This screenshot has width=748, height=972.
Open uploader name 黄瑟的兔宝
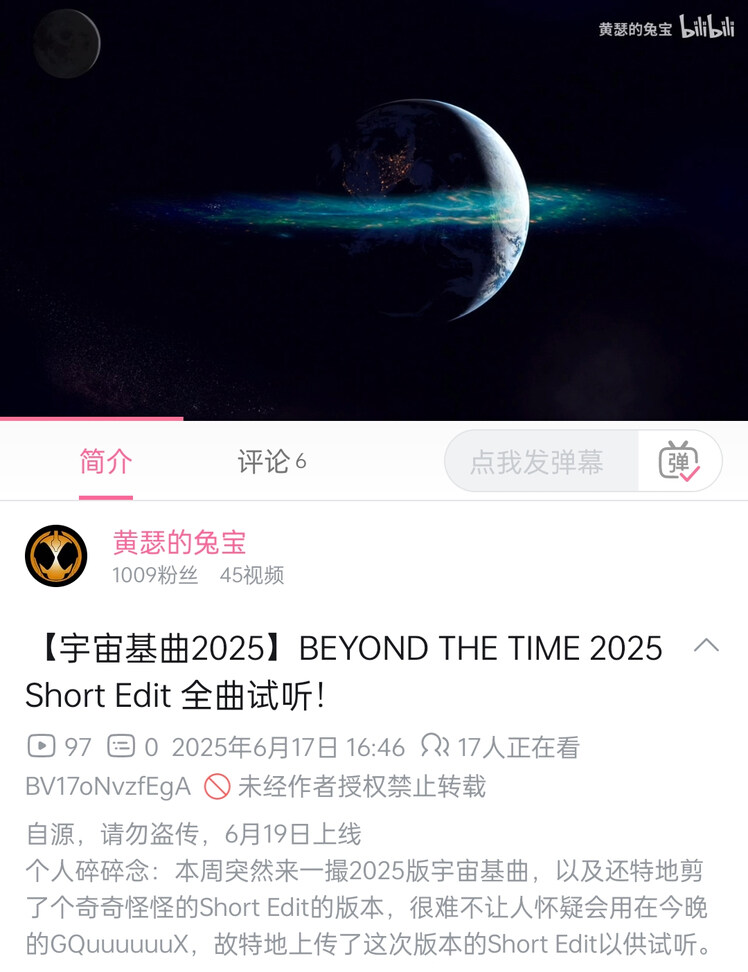coord(180,543)
